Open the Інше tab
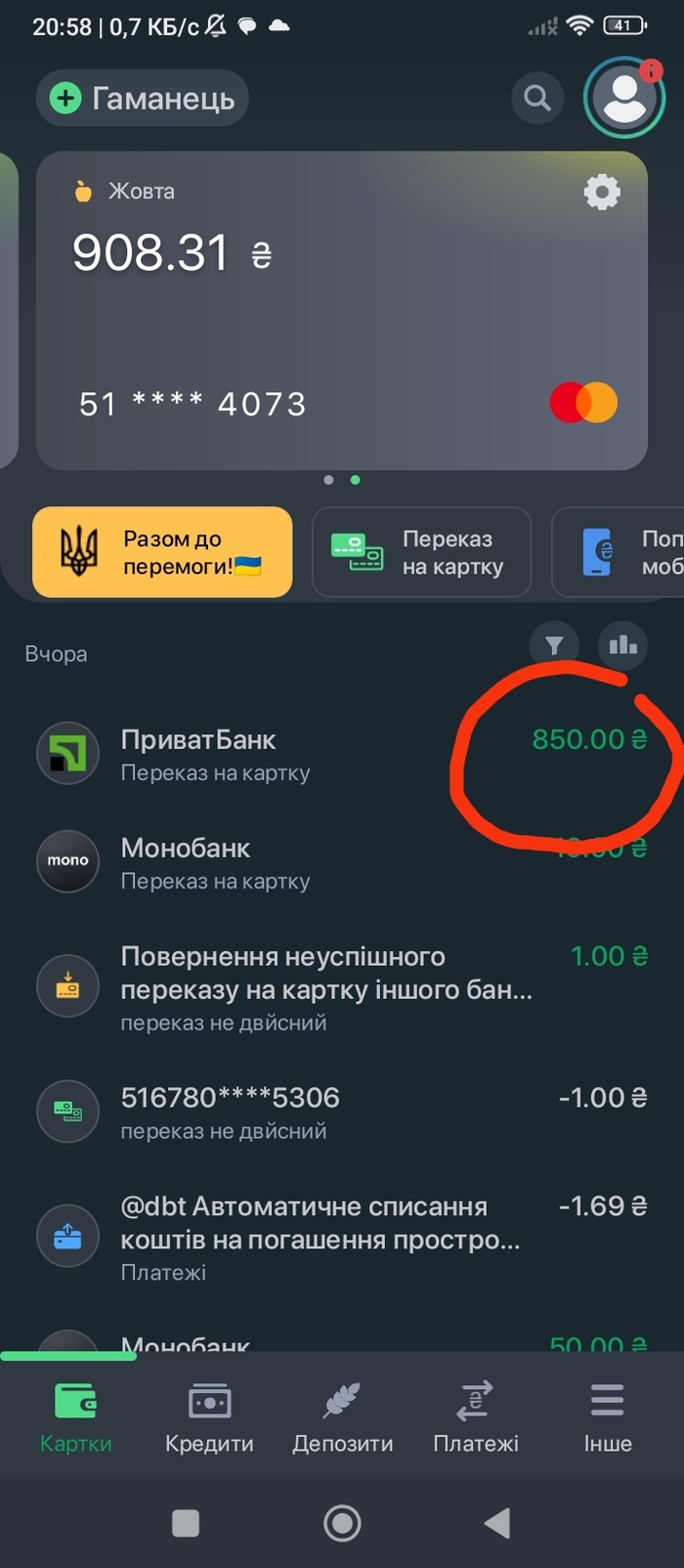Screen dimensions: 684x1568 [x=607, y=1417]
